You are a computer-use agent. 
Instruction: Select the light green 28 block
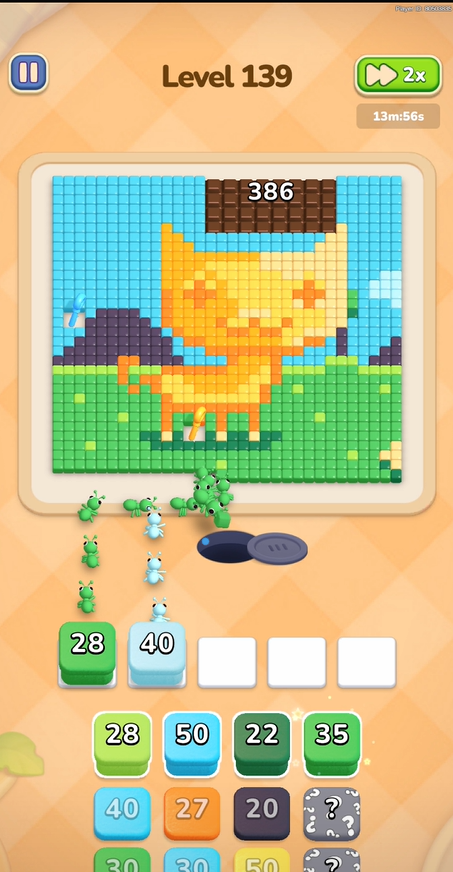coord(122,744)
